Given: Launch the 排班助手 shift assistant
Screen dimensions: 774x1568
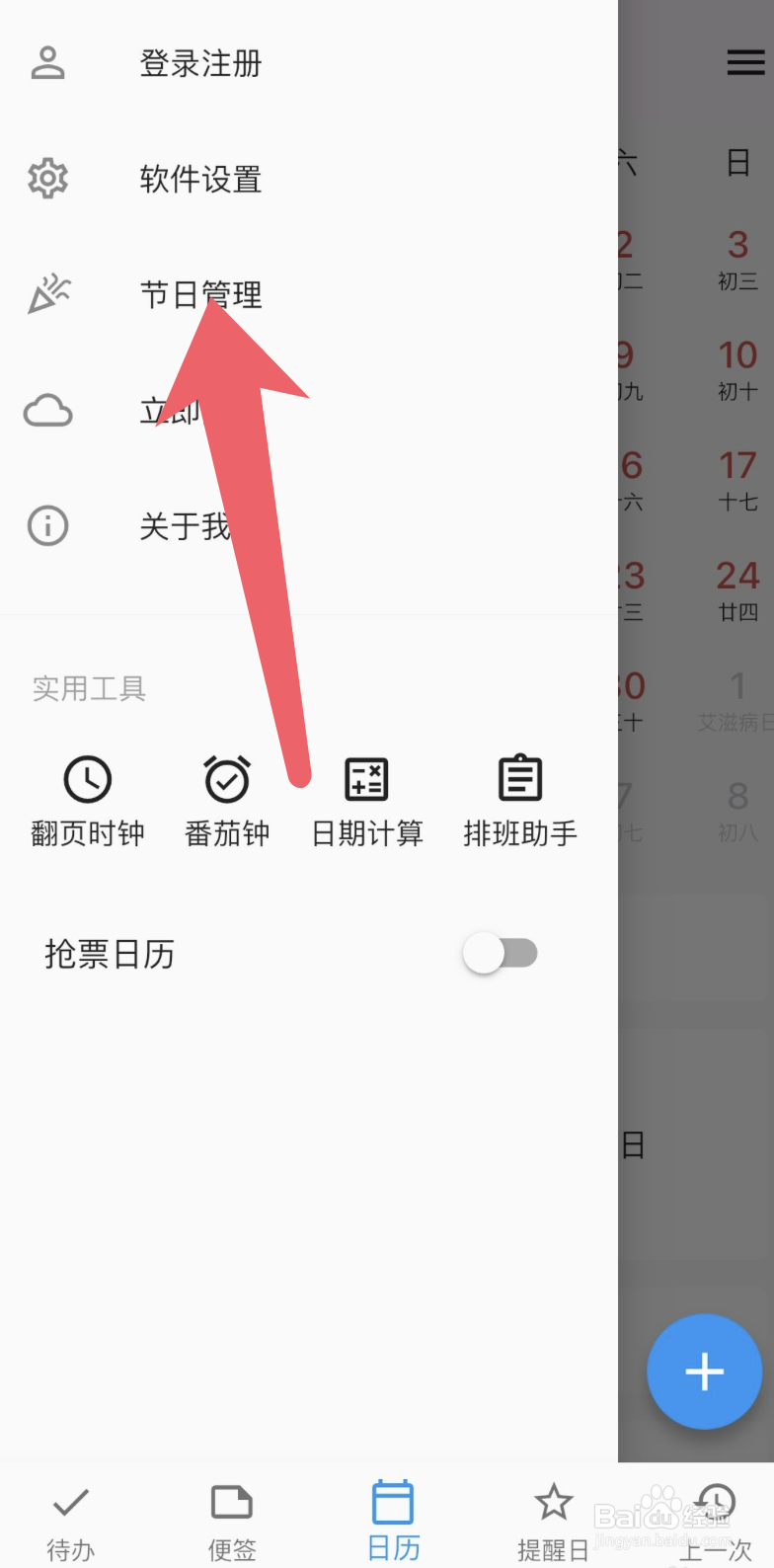Looking at the screenshot, I should coord(520,779).
